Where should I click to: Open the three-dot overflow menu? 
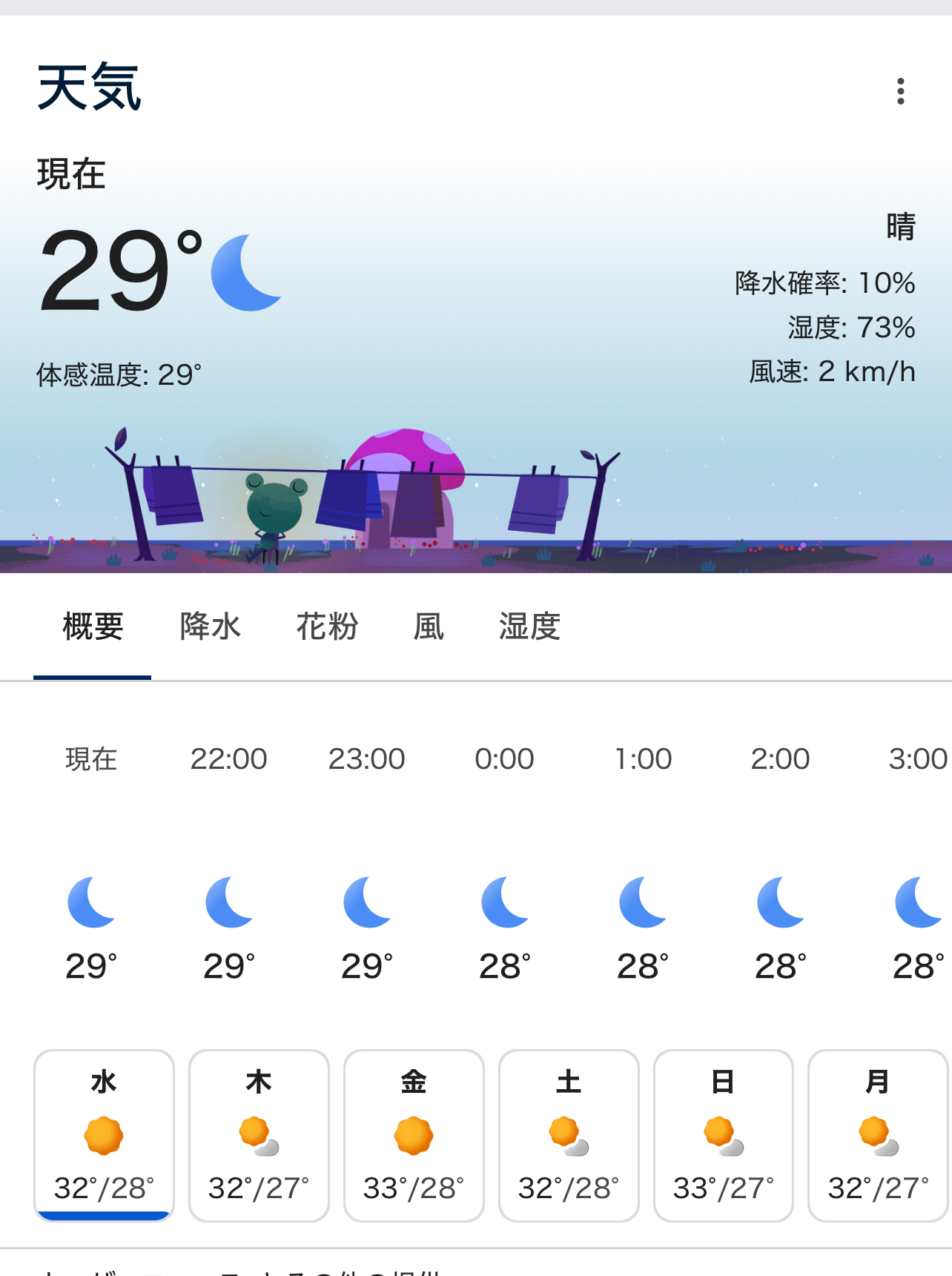(x=900, y=91)
